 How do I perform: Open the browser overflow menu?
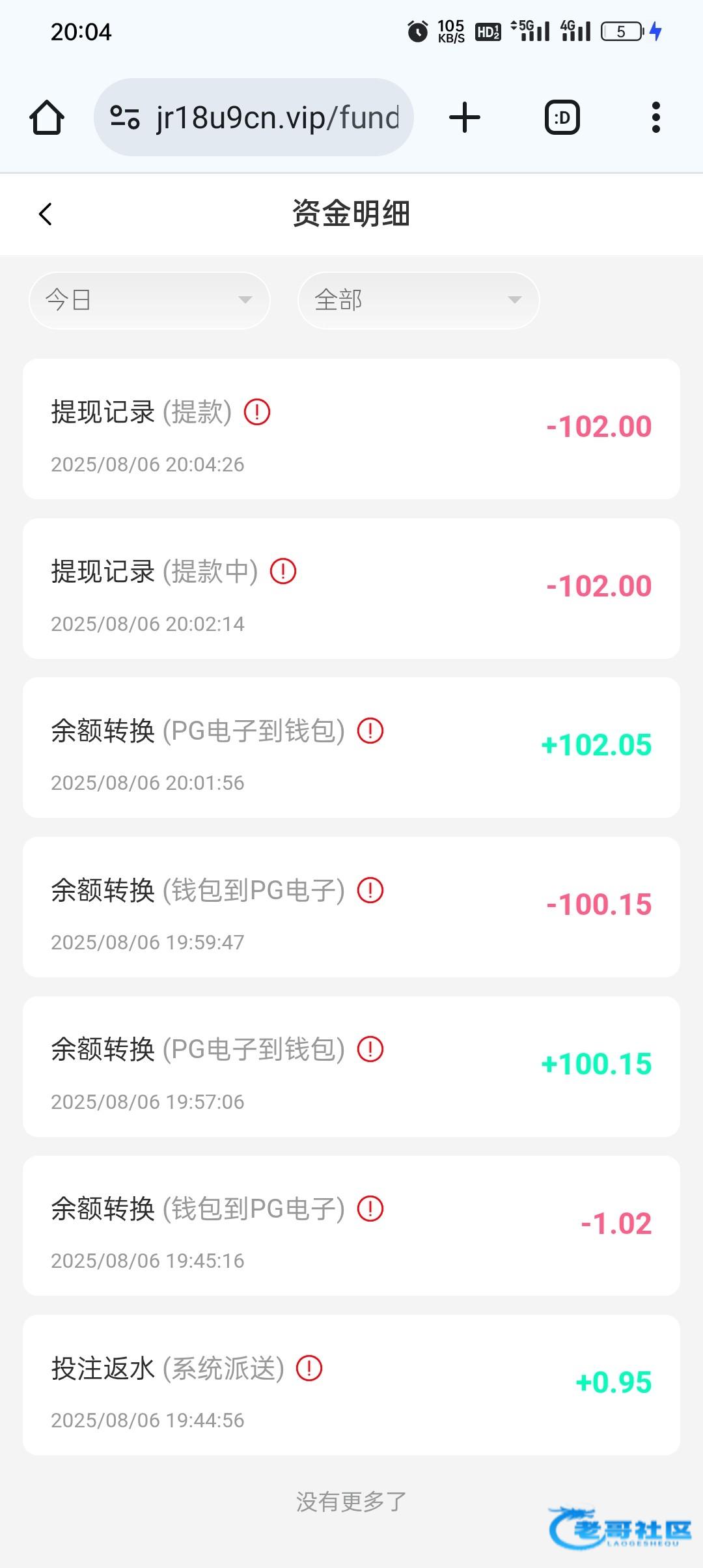tap(656, 118)
